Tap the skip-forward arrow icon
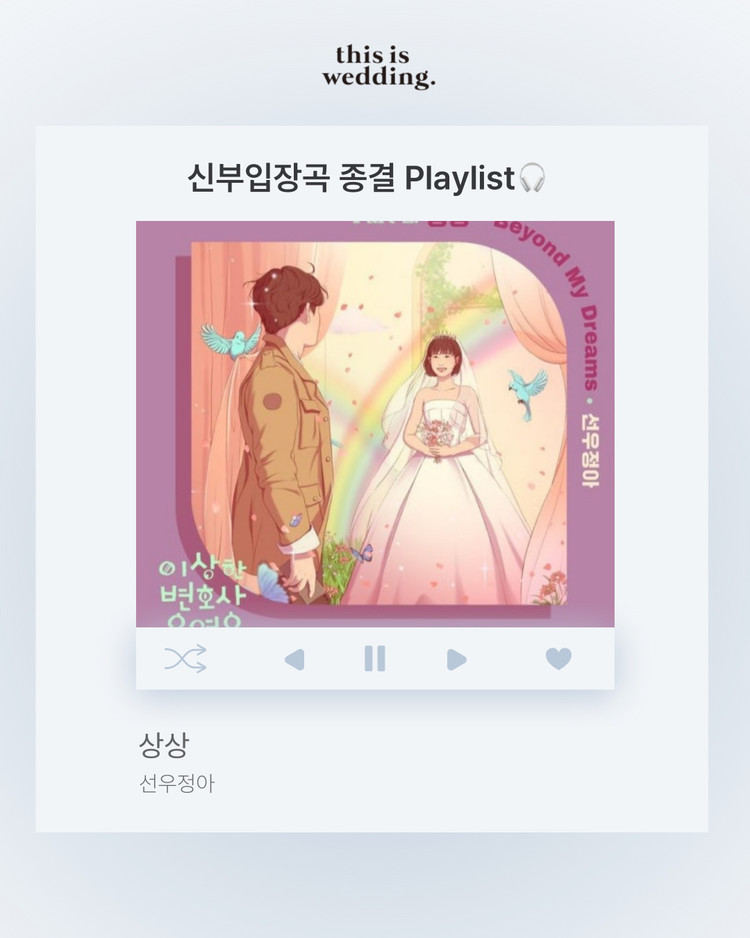 tap(457, 658)
